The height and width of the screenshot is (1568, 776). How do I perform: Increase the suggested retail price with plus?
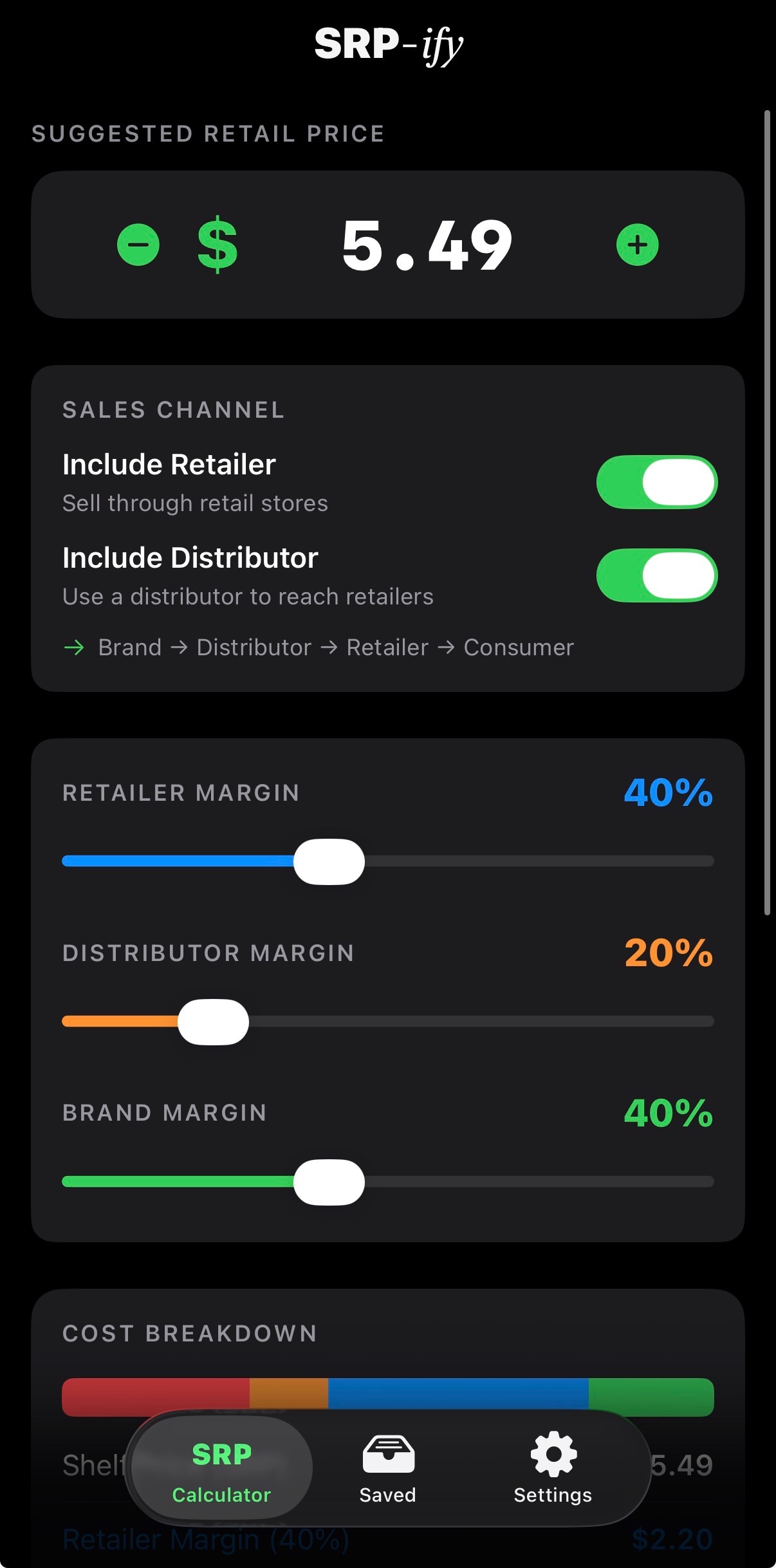(x=637, y=245)
